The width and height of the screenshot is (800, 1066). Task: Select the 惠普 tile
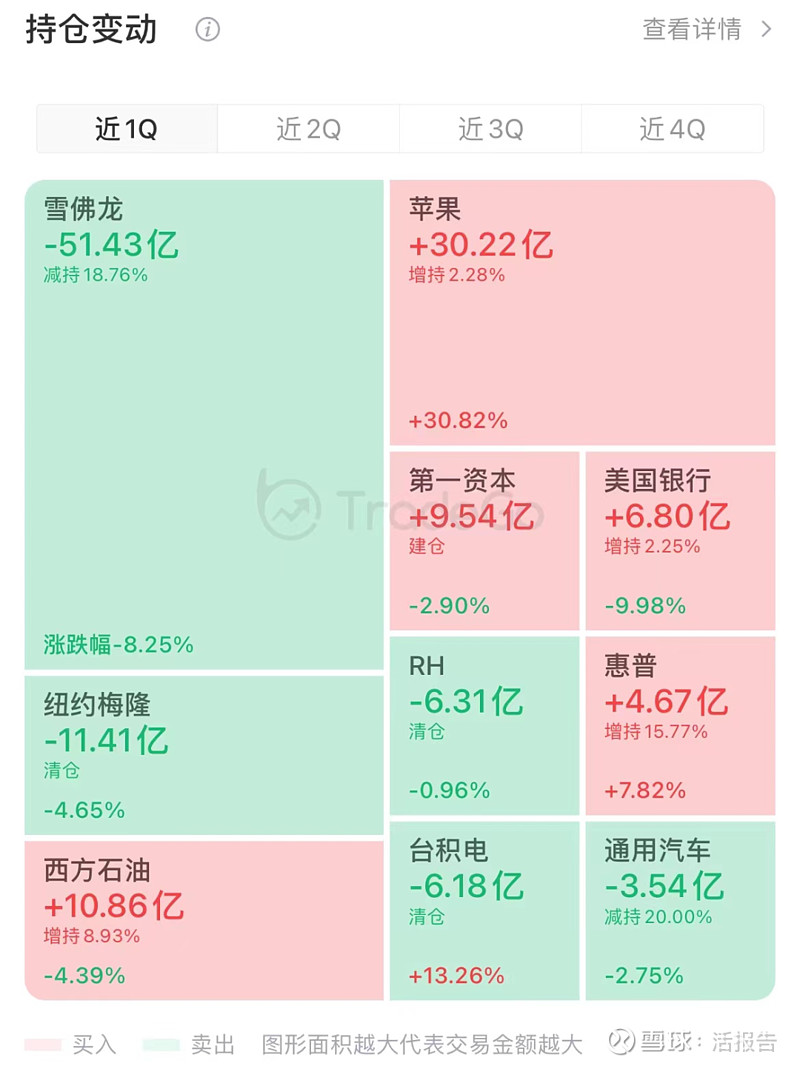681,725
